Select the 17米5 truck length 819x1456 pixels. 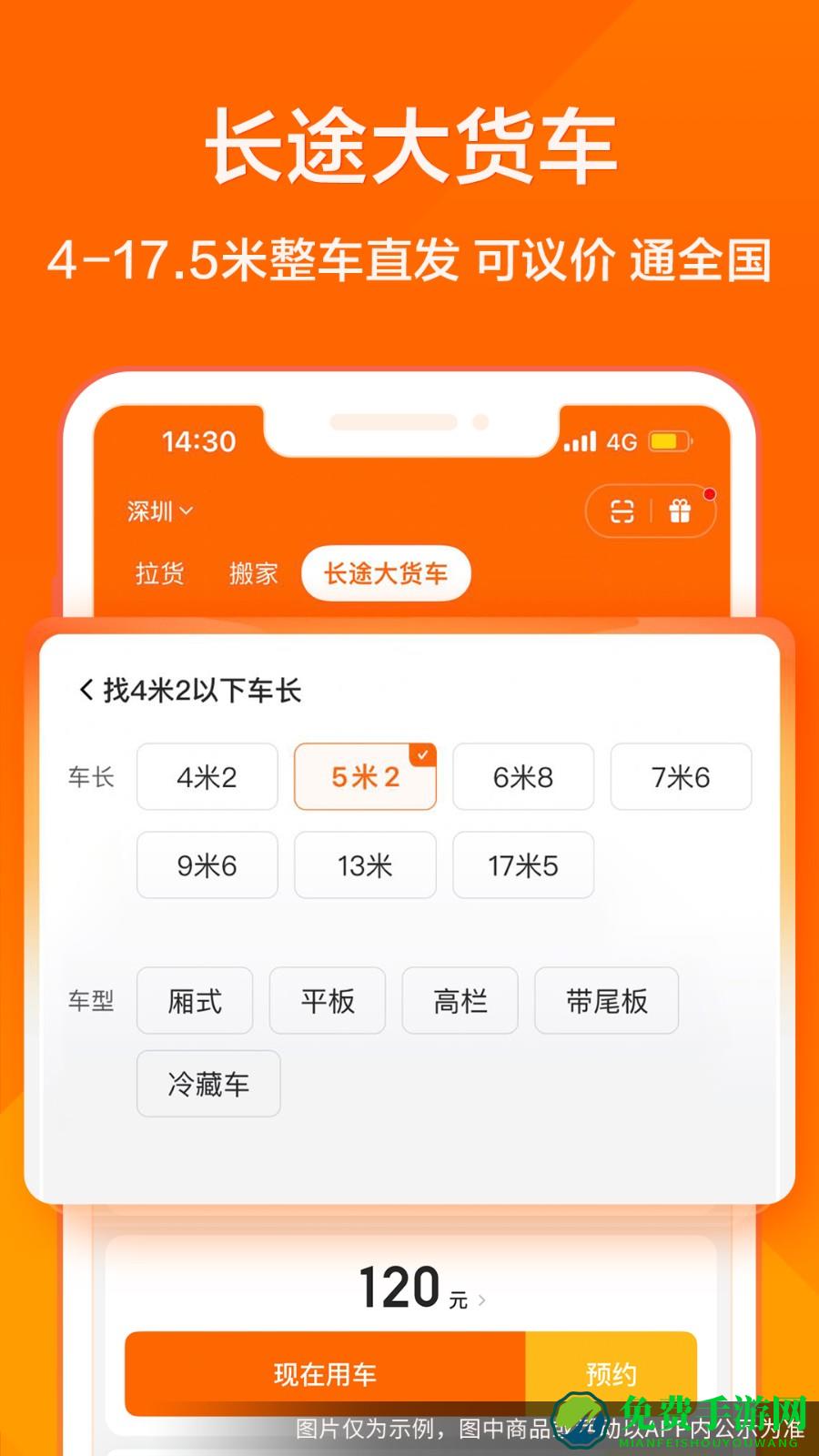[x=523, y=865]
